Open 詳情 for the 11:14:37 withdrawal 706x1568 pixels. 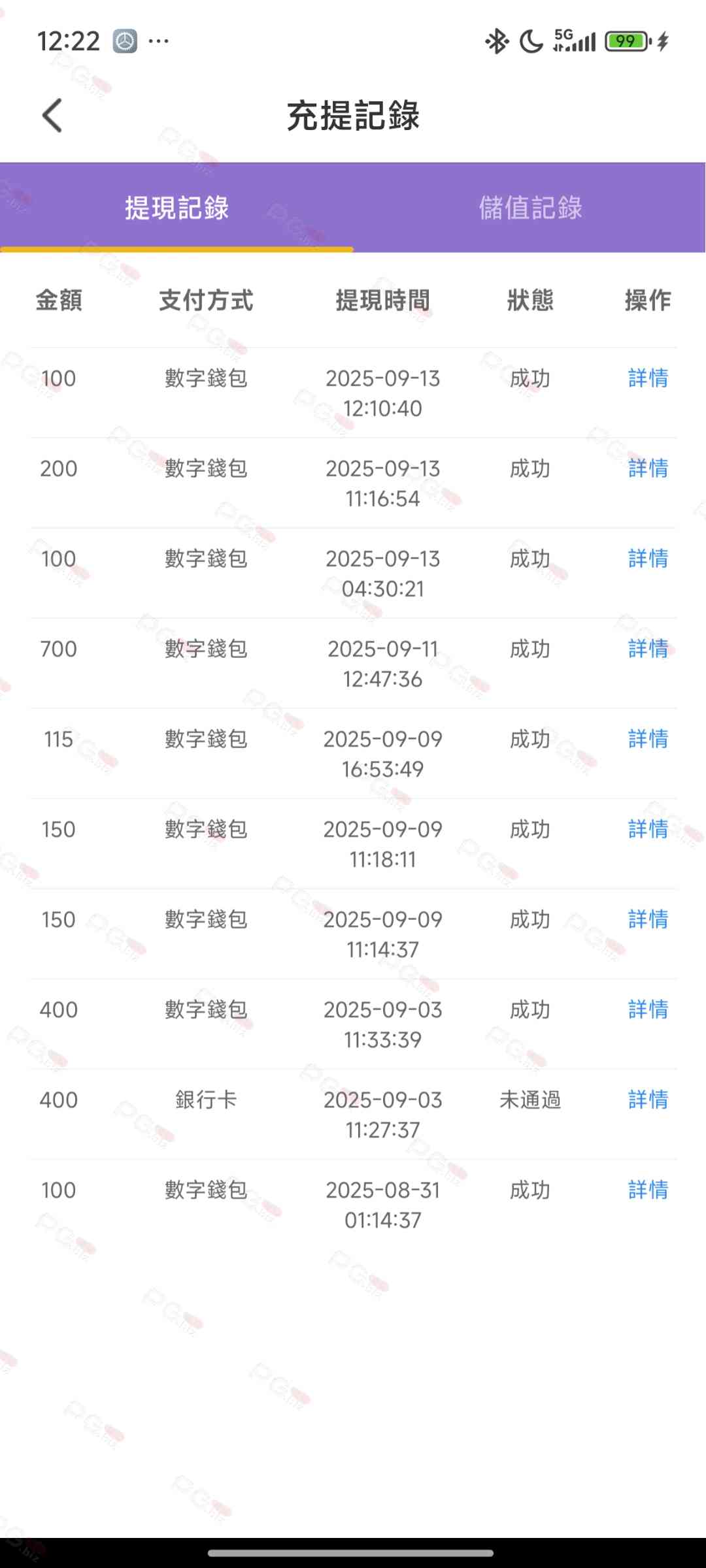pyautogui.click(x=648, y=919)
